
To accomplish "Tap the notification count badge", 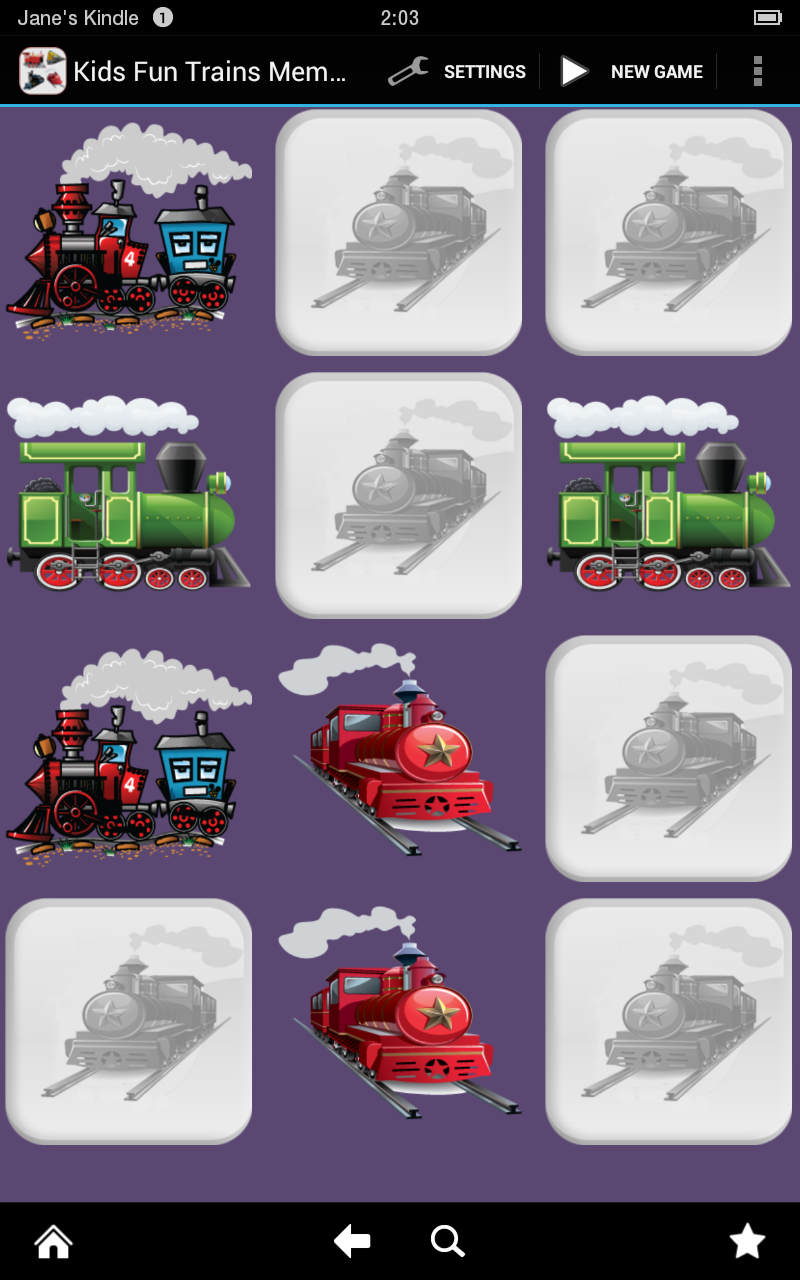I will pyautogui.click(x=162, y=16).
